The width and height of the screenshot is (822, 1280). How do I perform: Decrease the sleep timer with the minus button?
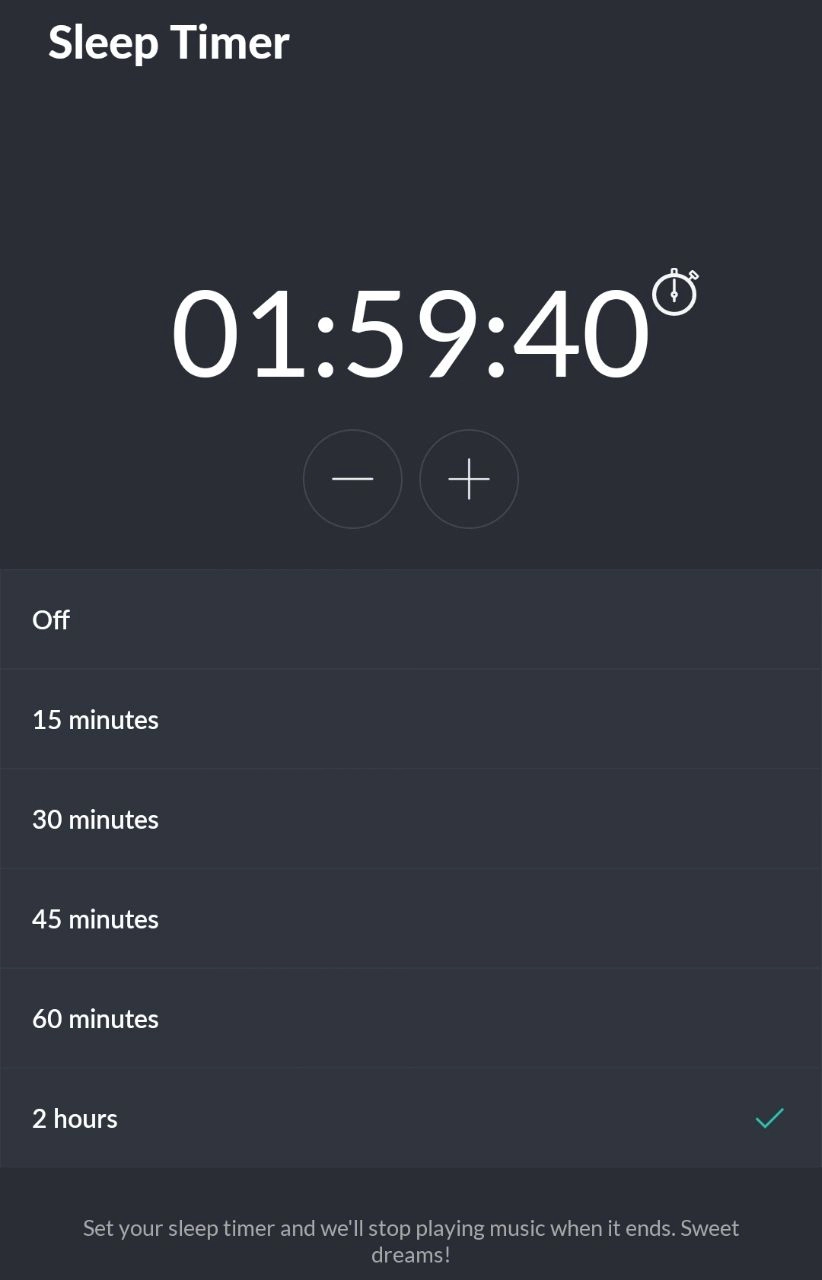point(352,479)
